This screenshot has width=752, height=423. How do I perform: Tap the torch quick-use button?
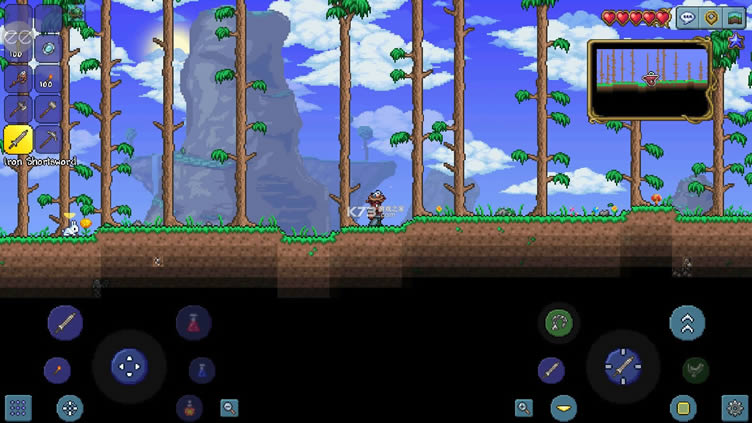click(x=57, y=370)
